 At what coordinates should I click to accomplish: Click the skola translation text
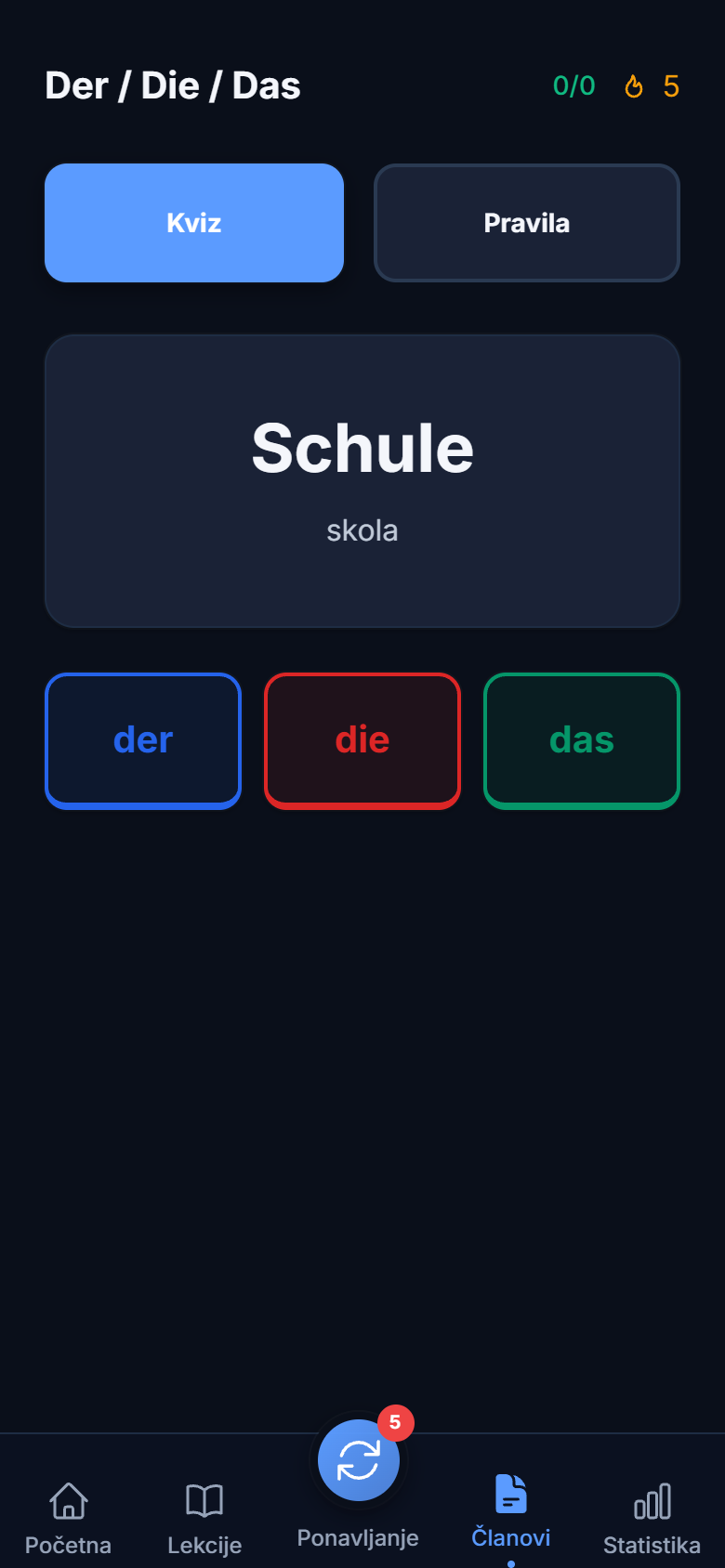pyautogui.click(x=362, y=530)
